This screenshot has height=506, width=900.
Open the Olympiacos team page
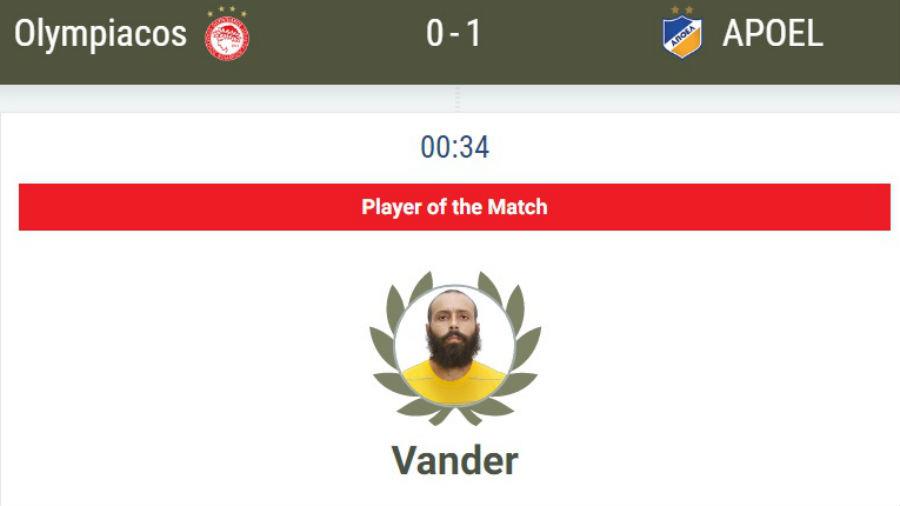100,34
